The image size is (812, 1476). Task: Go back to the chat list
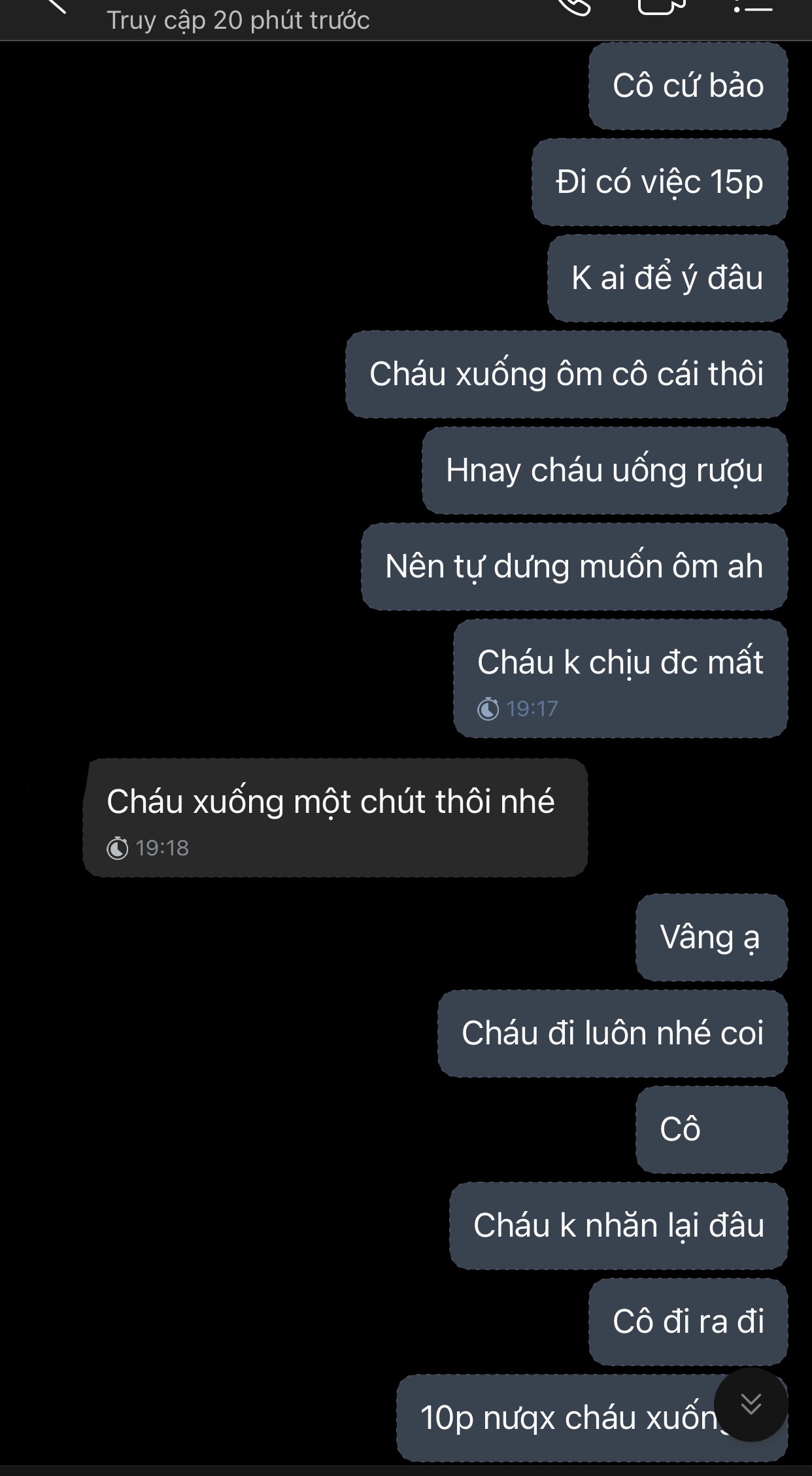click(x=56, y=5)
